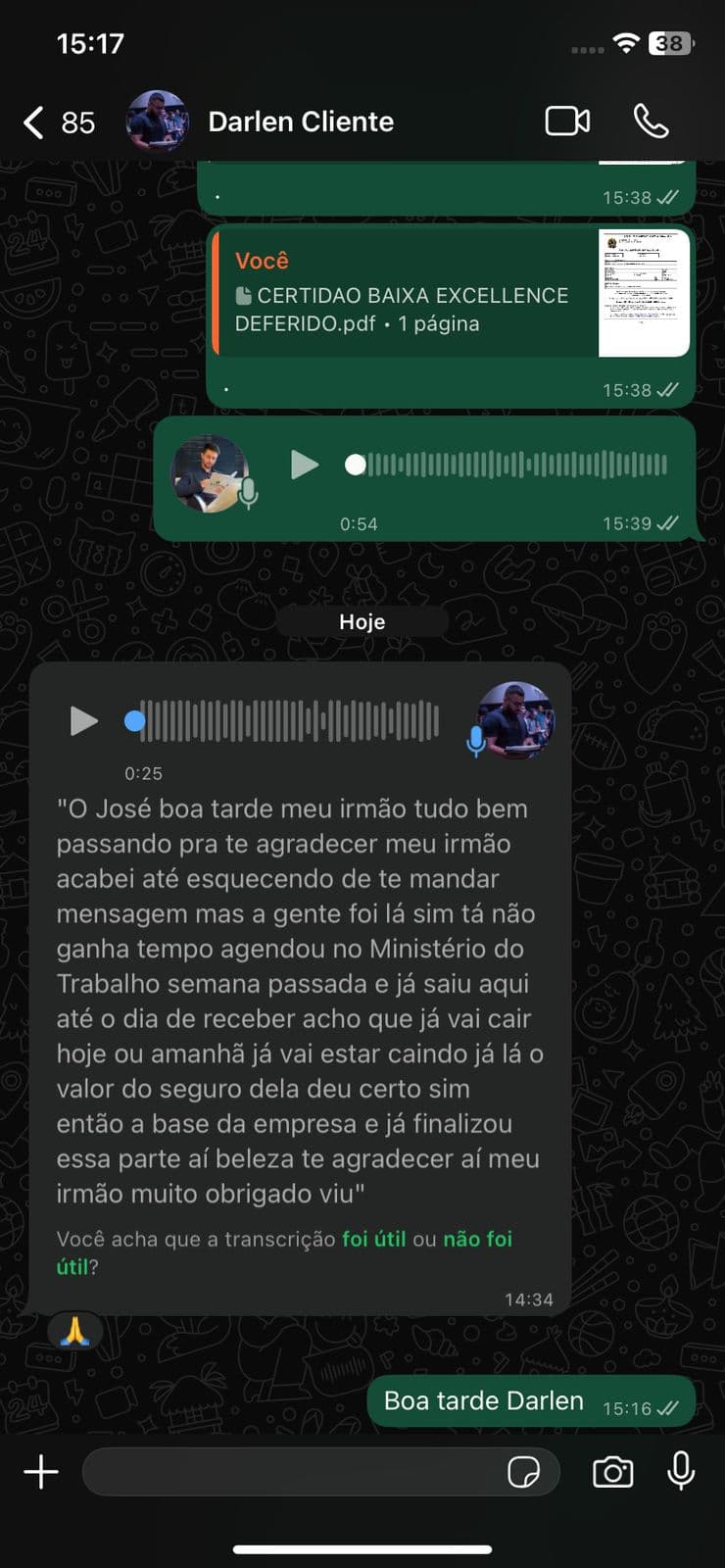Play the 0:54 voice message you sent
This screenshot has height=1568, width=725.
coord(306,465)
